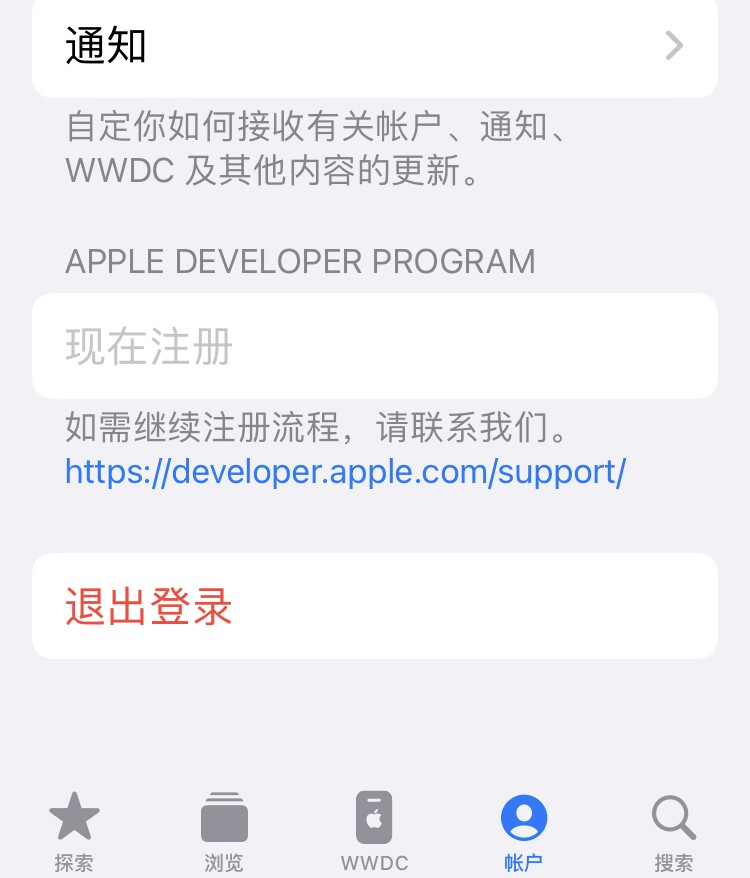Open the 通知 settings row

374,46
